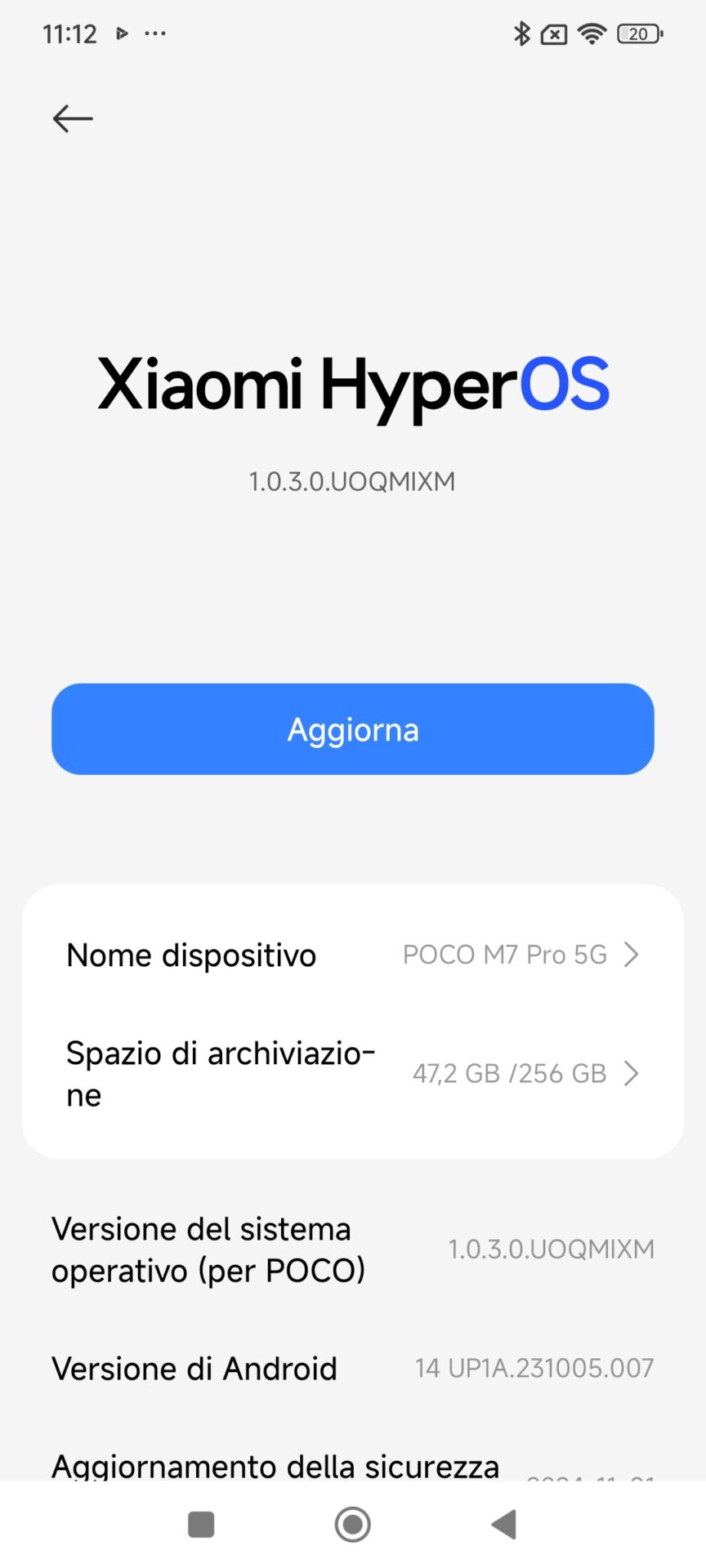Open the Nome dispositivo row

pos(353,955)
